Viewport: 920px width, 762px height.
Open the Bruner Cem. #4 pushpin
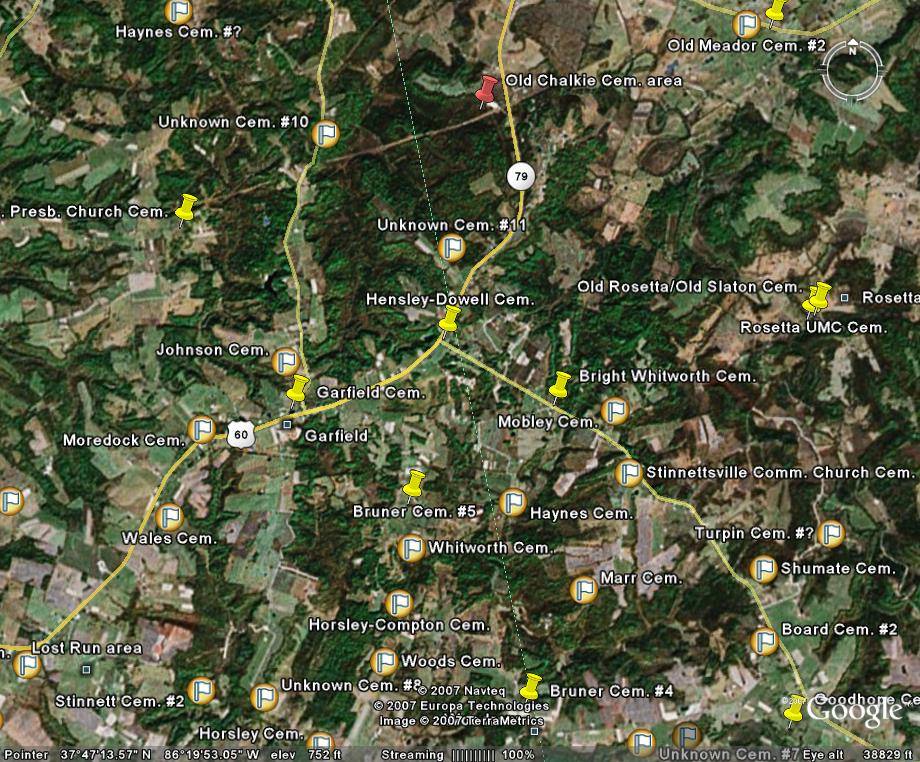[x=531, y=686]
